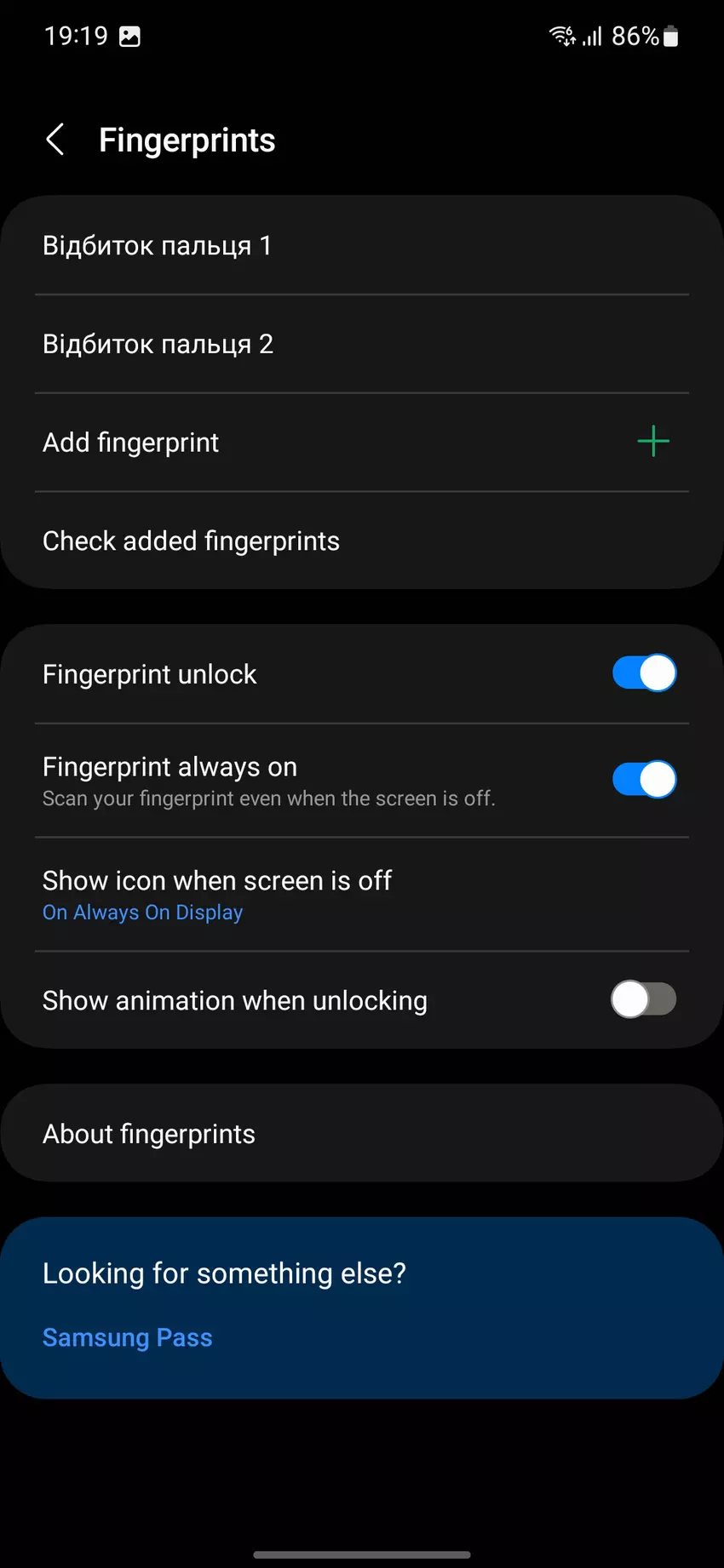Disable Fingerprint always on

[644, 779]
